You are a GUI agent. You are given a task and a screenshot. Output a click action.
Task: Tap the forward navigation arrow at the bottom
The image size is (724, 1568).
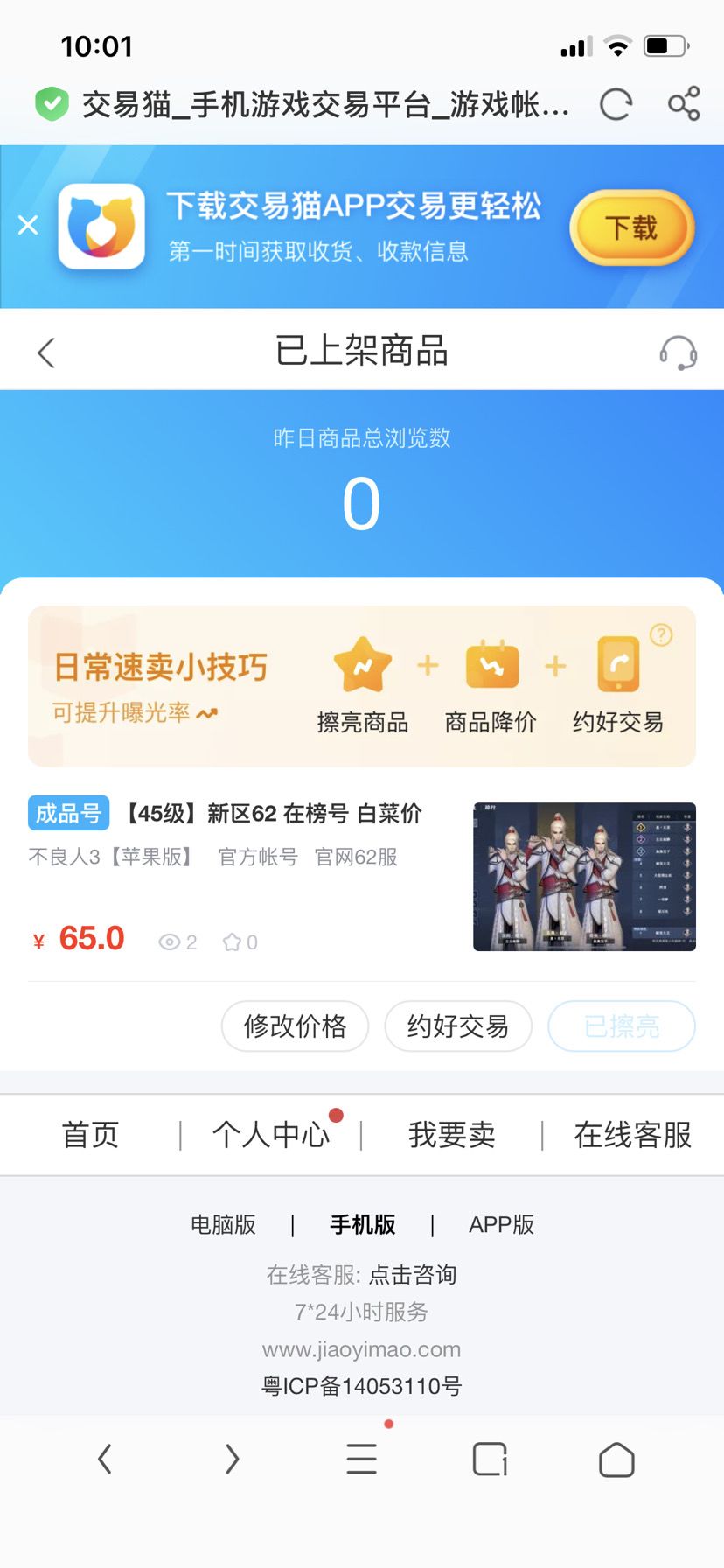(x=232, y=1459)
